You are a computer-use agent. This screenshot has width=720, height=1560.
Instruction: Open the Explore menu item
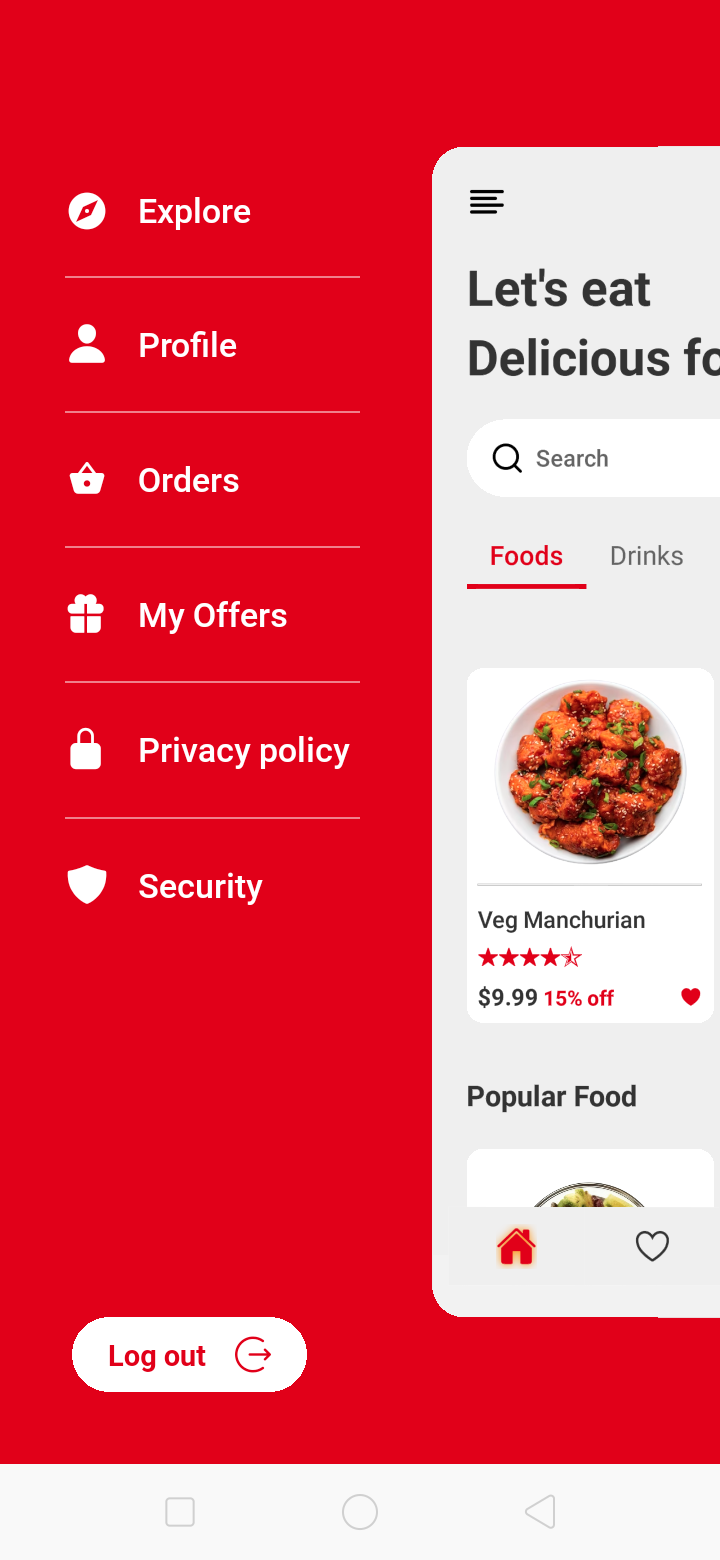(x=194, y=211)
